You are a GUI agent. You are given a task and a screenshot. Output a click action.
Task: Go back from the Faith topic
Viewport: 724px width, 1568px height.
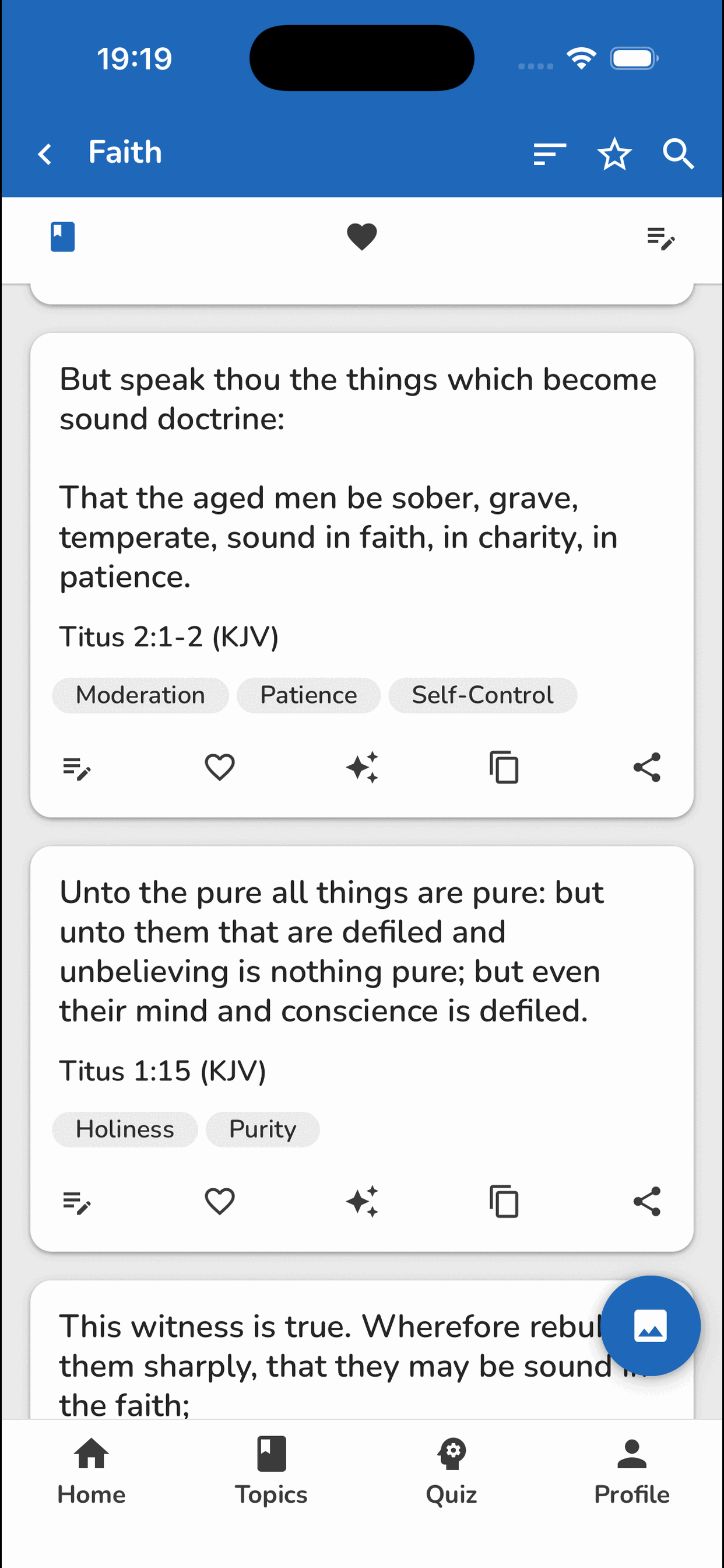point(44,153)
